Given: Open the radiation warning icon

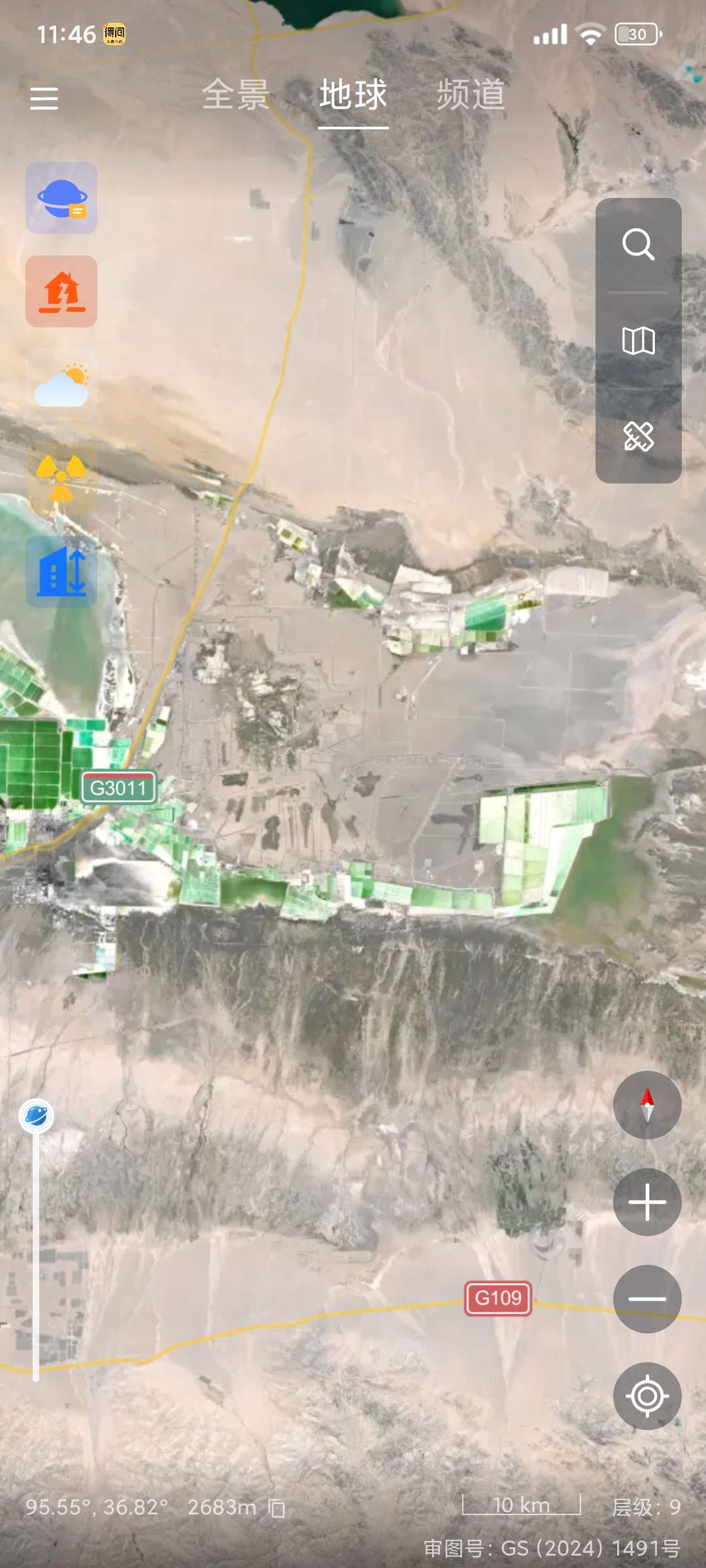Looking at the screenshot, I should click(x=61, y=478).
